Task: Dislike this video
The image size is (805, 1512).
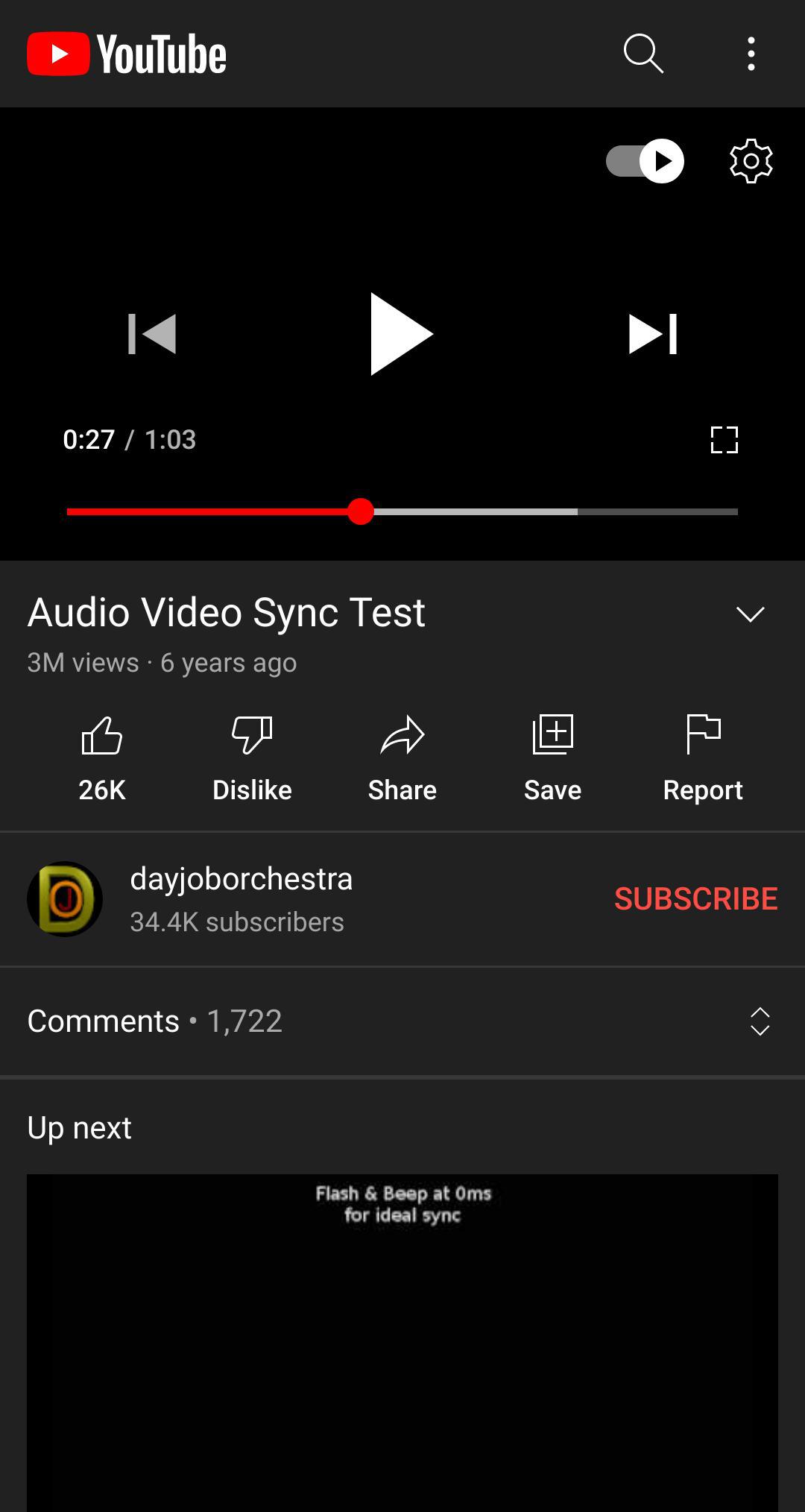Action: (x=252, y=758)
